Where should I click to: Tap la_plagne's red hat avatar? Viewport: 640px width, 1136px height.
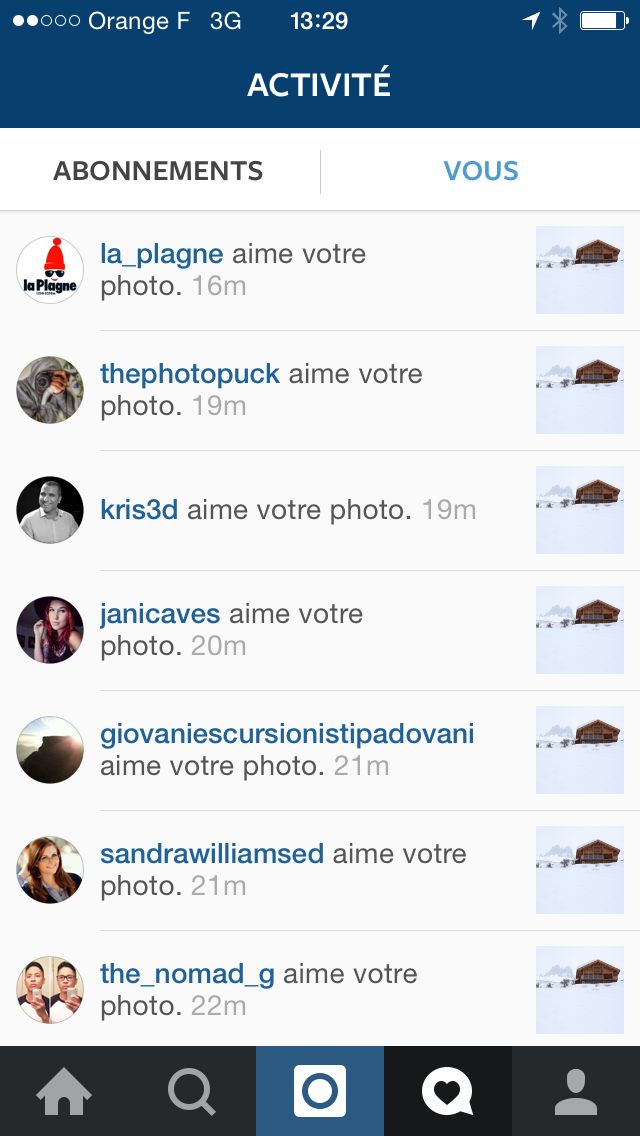50,270
